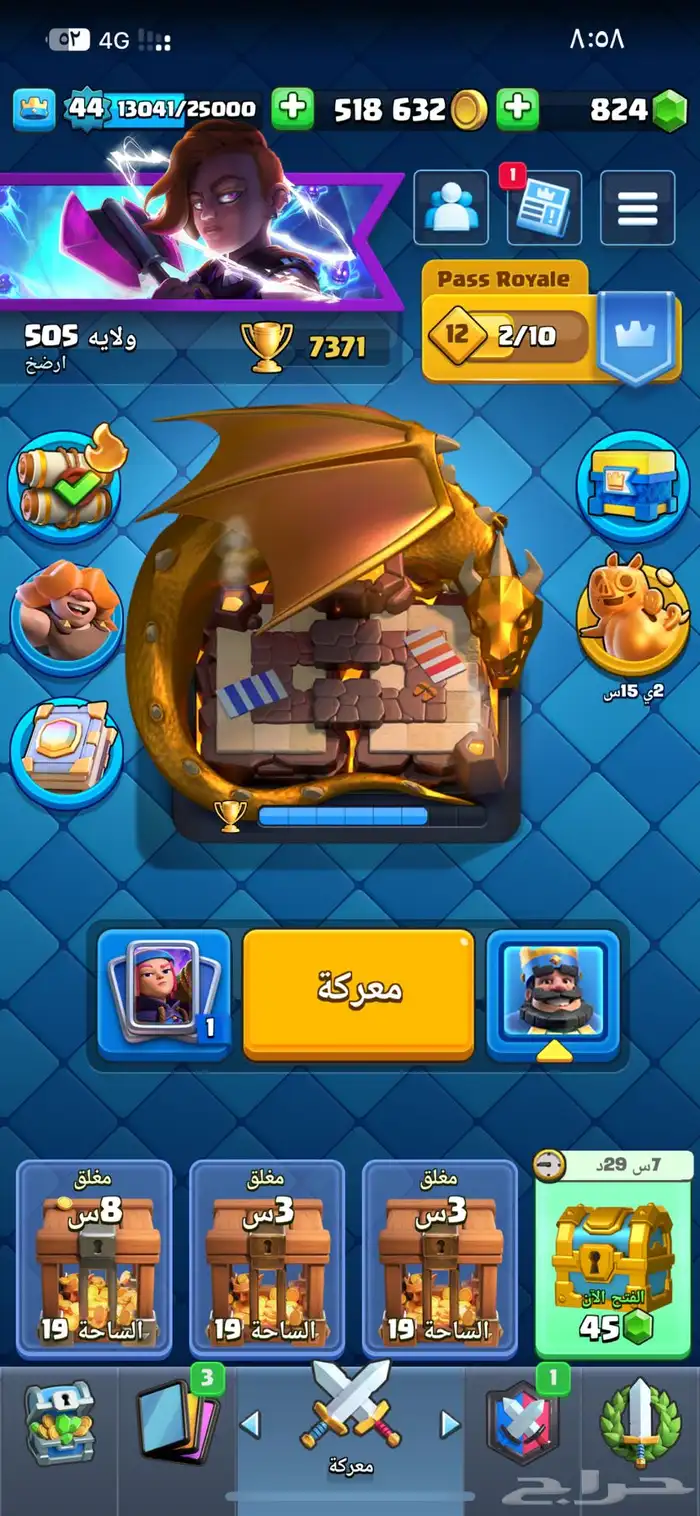The image size is (700, 1516).
Task: Buy gems using the plus button
Action: pos(518,109)
